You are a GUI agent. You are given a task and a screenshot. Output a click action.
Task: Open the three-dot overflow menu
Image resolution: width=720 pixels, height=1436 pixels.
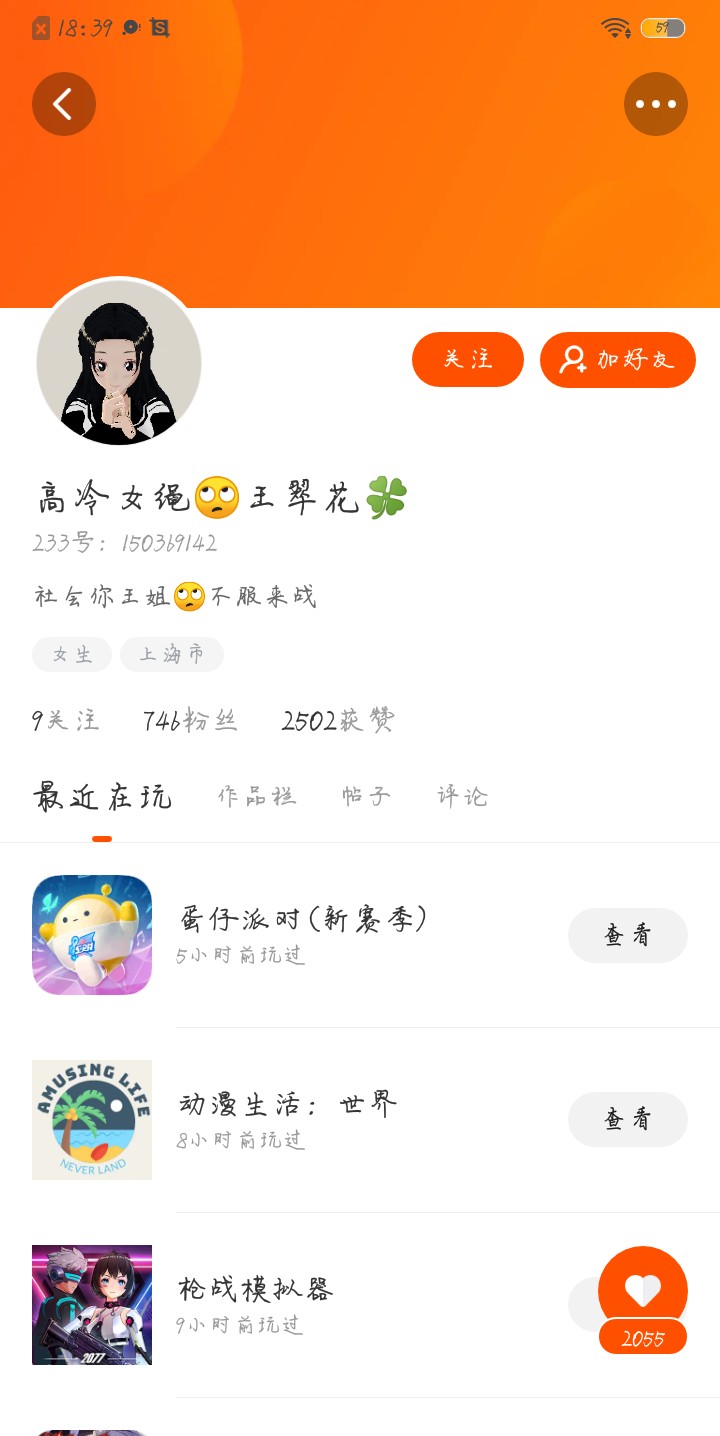coord(656,104)
